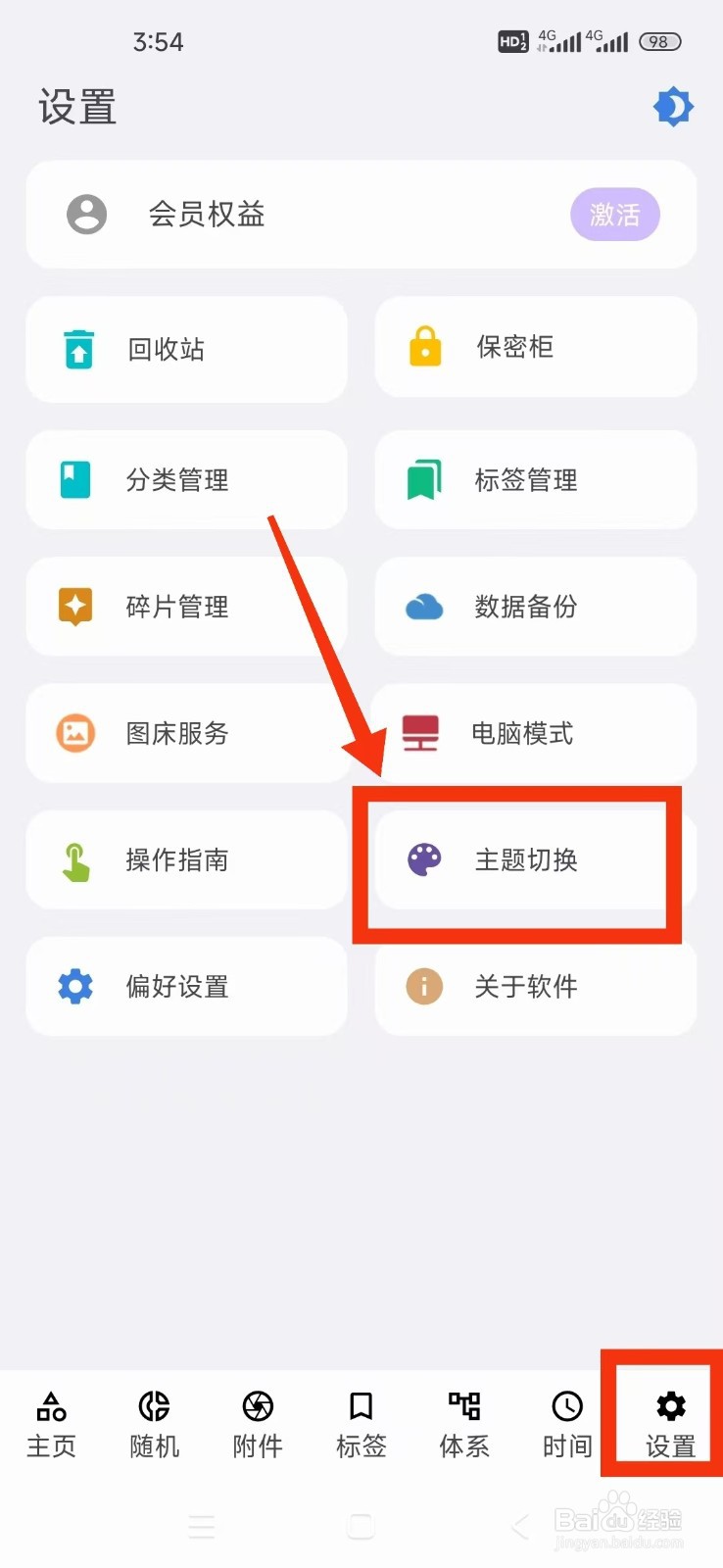
Task: Switch to the 附件 attachments tab
Action: 257,1420
